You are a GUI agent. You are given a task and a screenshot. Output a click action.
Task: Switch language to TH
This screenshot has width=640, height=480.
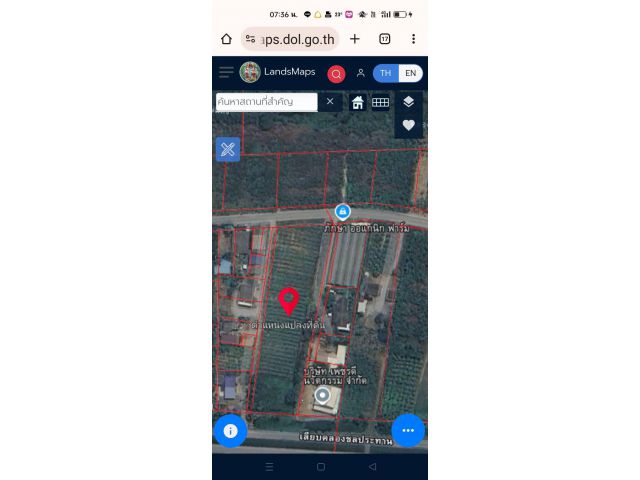385,73
